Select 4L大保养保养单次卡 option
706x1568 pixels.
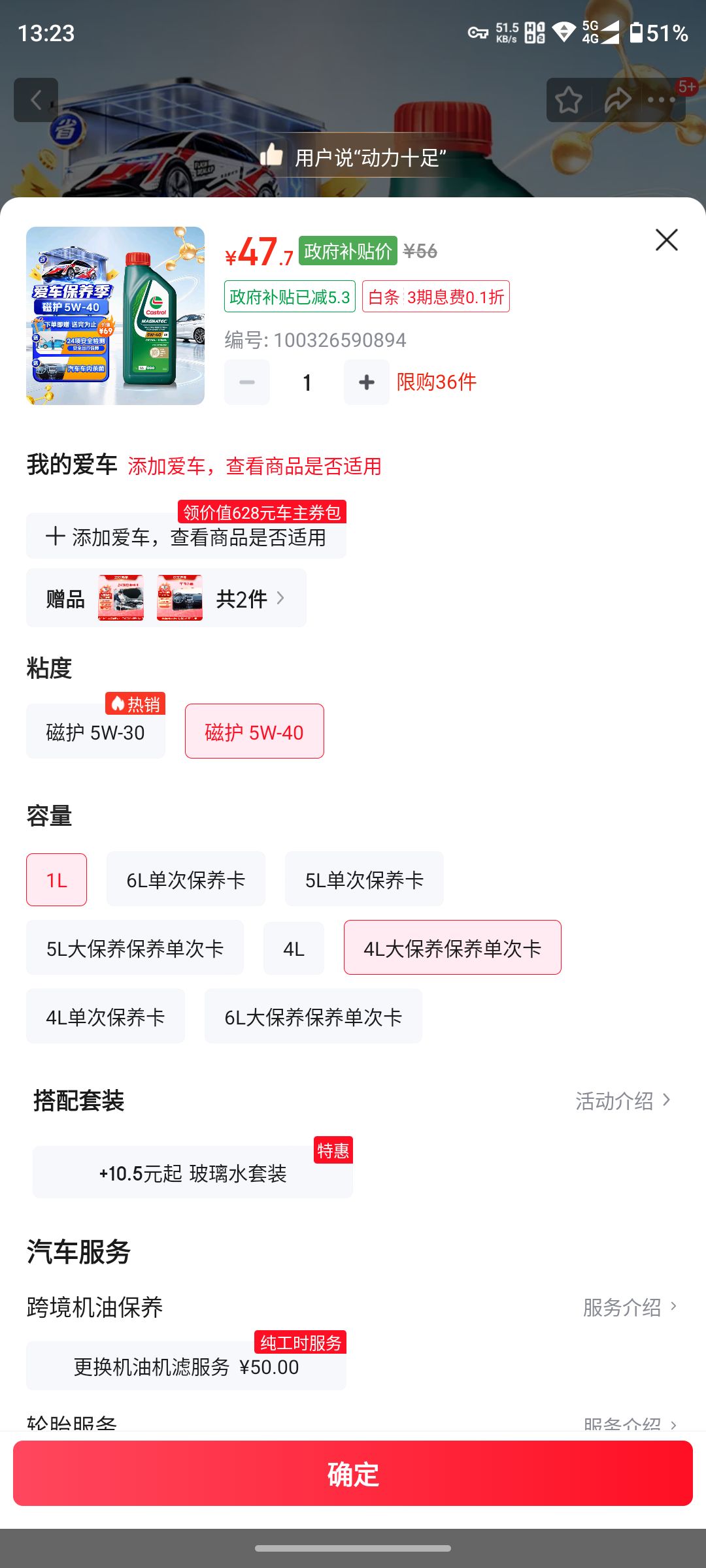click(452, 948)
